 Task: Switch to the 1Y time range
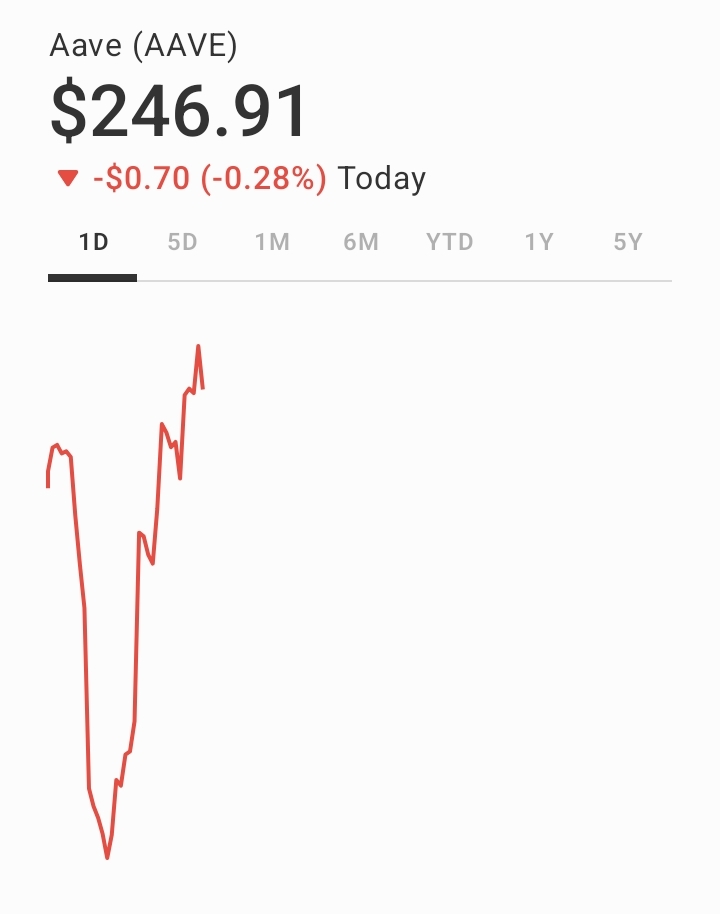pyautogui.click(x=537, y=242)
